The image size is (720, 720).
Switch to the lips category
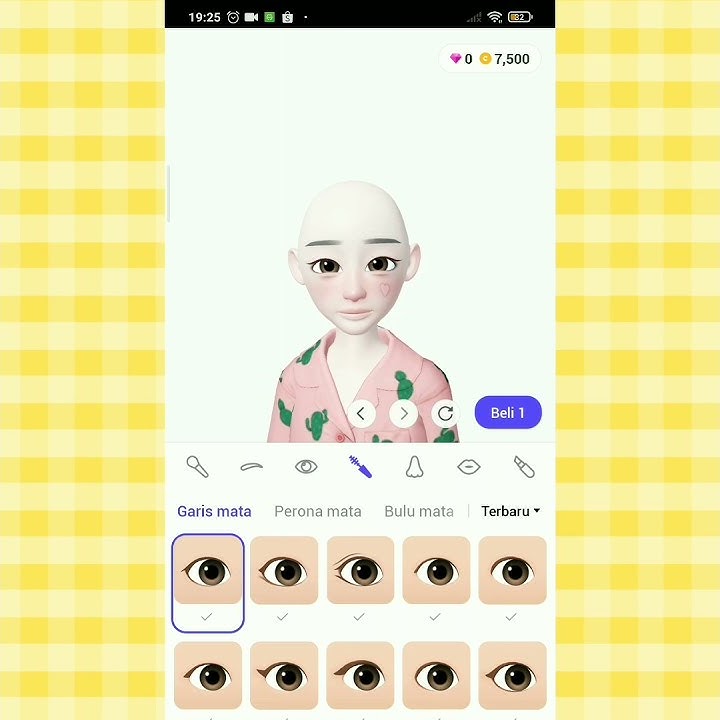(x=469, y=467)
